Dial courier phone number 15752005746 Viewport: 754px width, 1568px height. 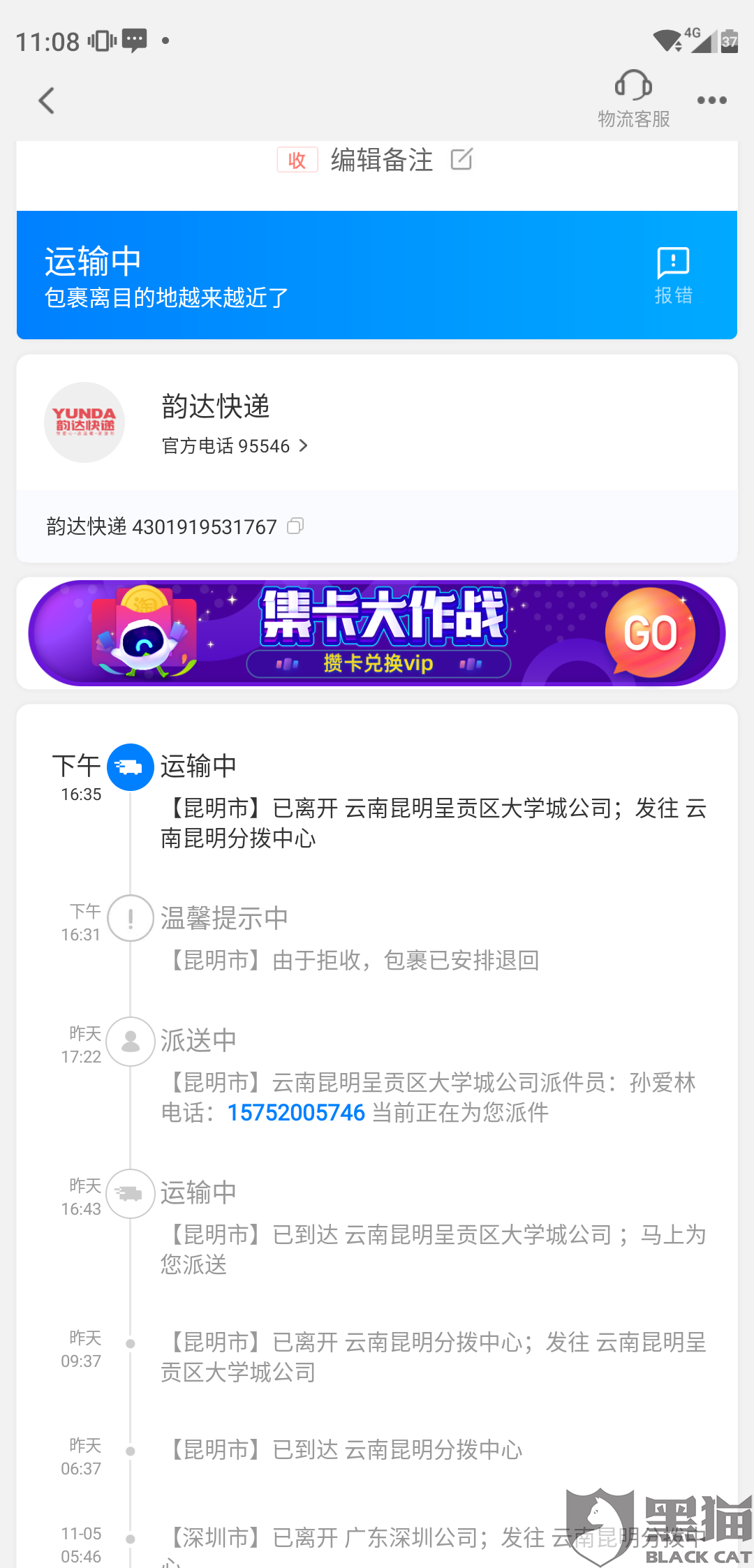pos(296,1112)
